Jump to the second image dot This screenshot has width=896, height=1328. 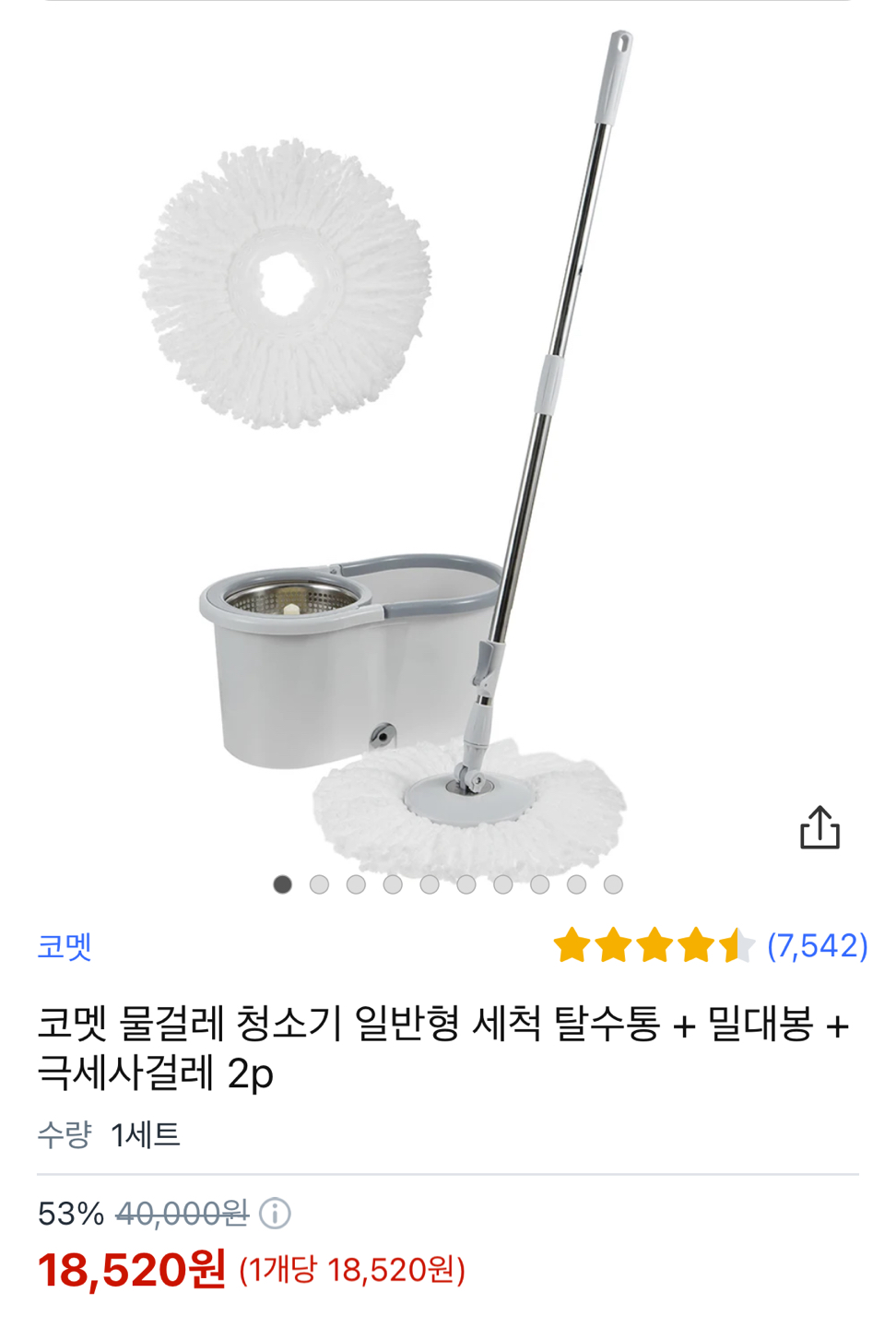coord(319,884)
